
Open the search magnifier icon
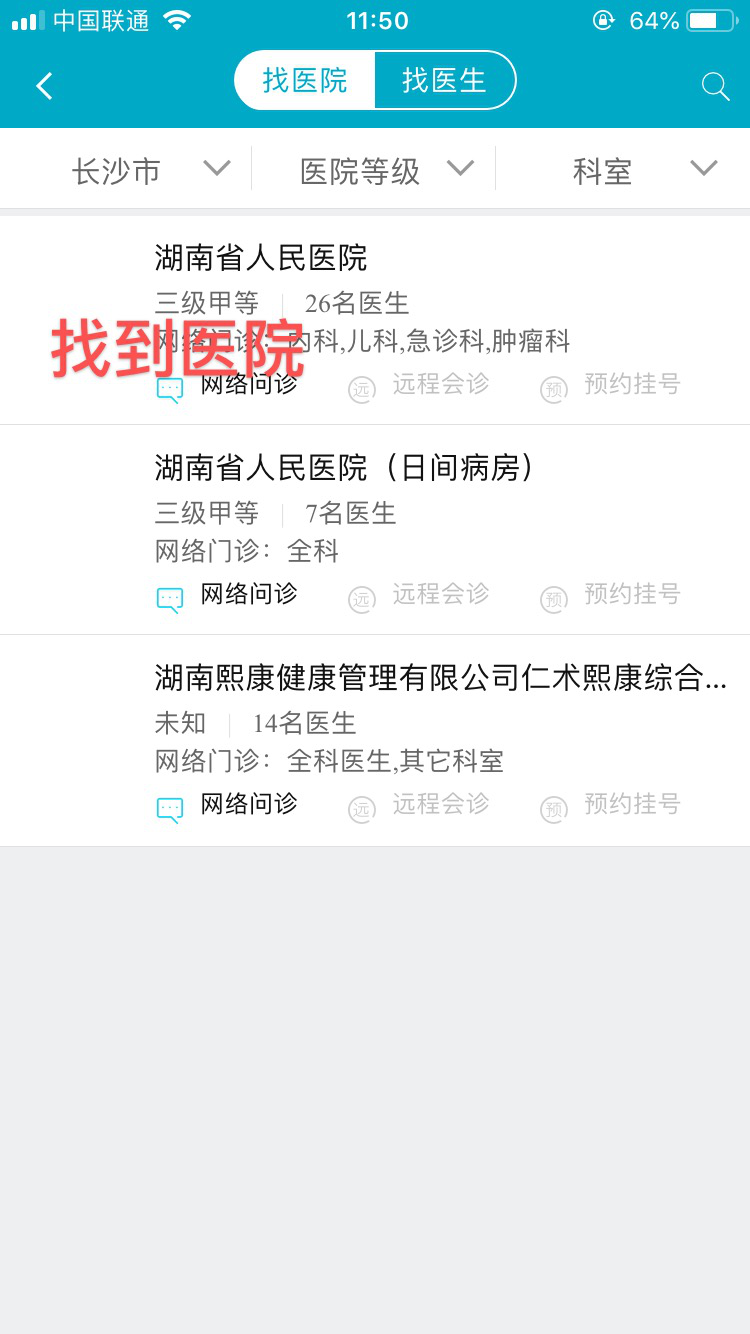[x=715, y=86]
